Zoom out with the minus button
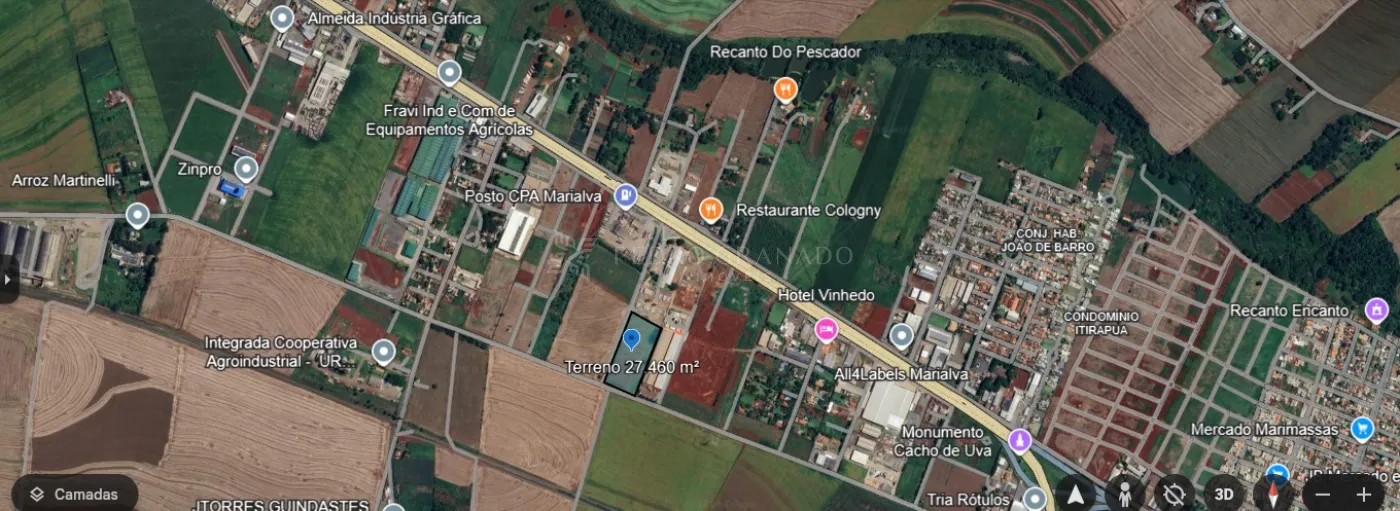 click(x=1322, y=494)
